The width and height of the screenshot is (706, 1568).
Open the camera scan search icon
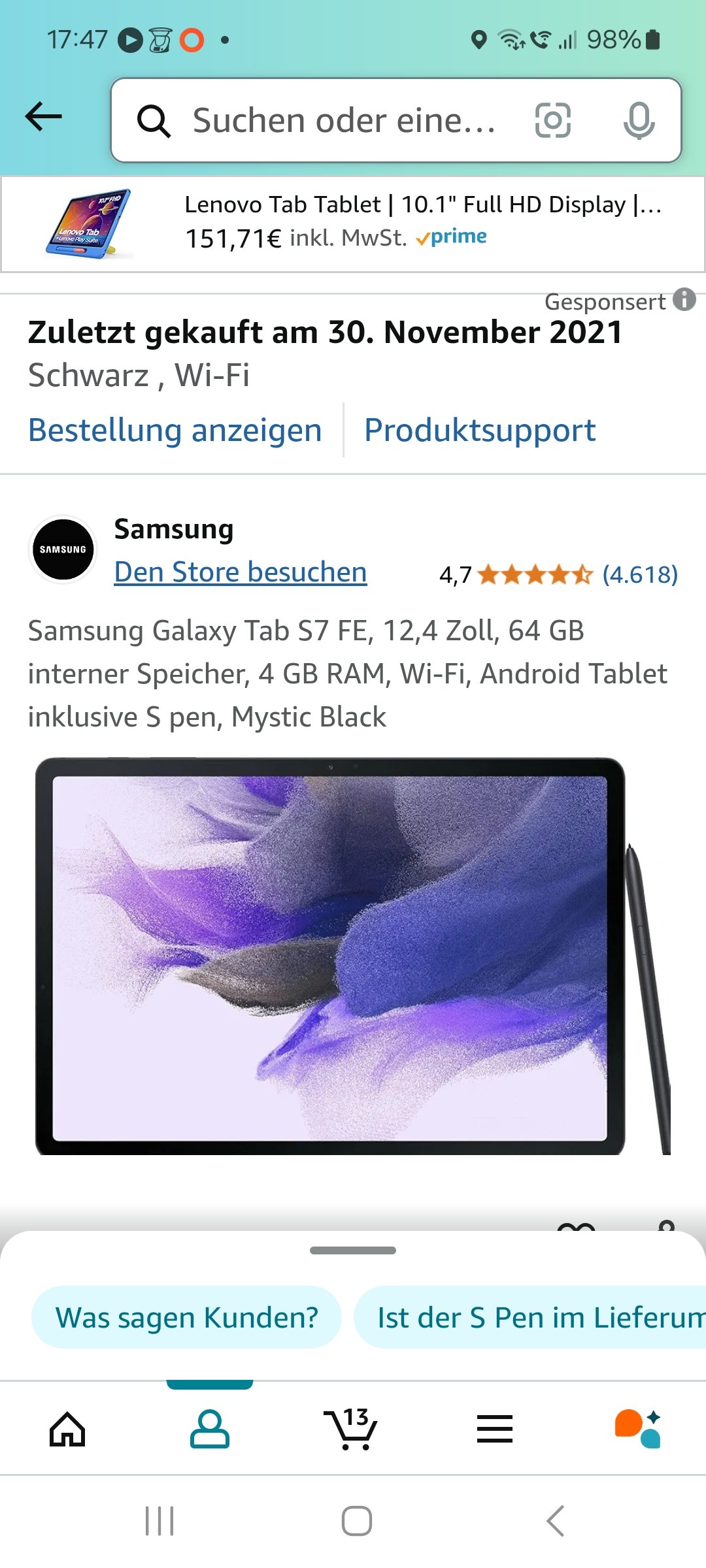coord(553,120)
